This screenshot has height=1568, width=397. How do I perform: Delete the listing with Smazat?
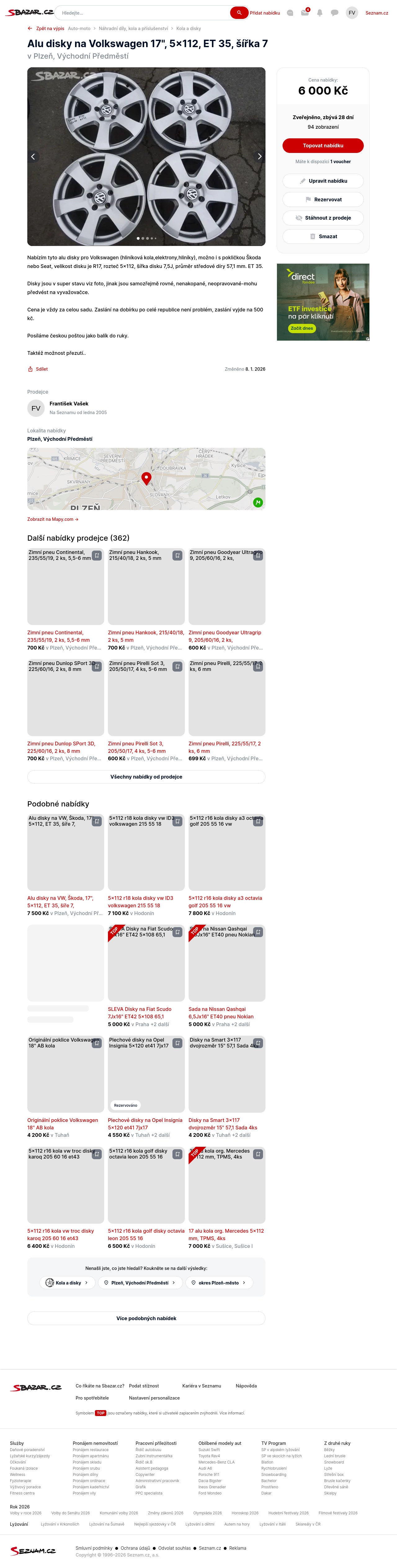(323, 236)
